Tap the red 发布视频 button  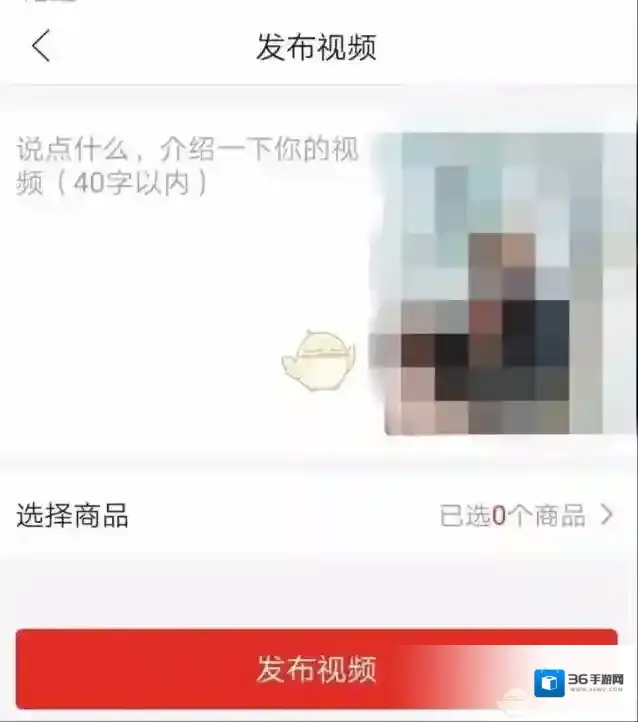316,668
